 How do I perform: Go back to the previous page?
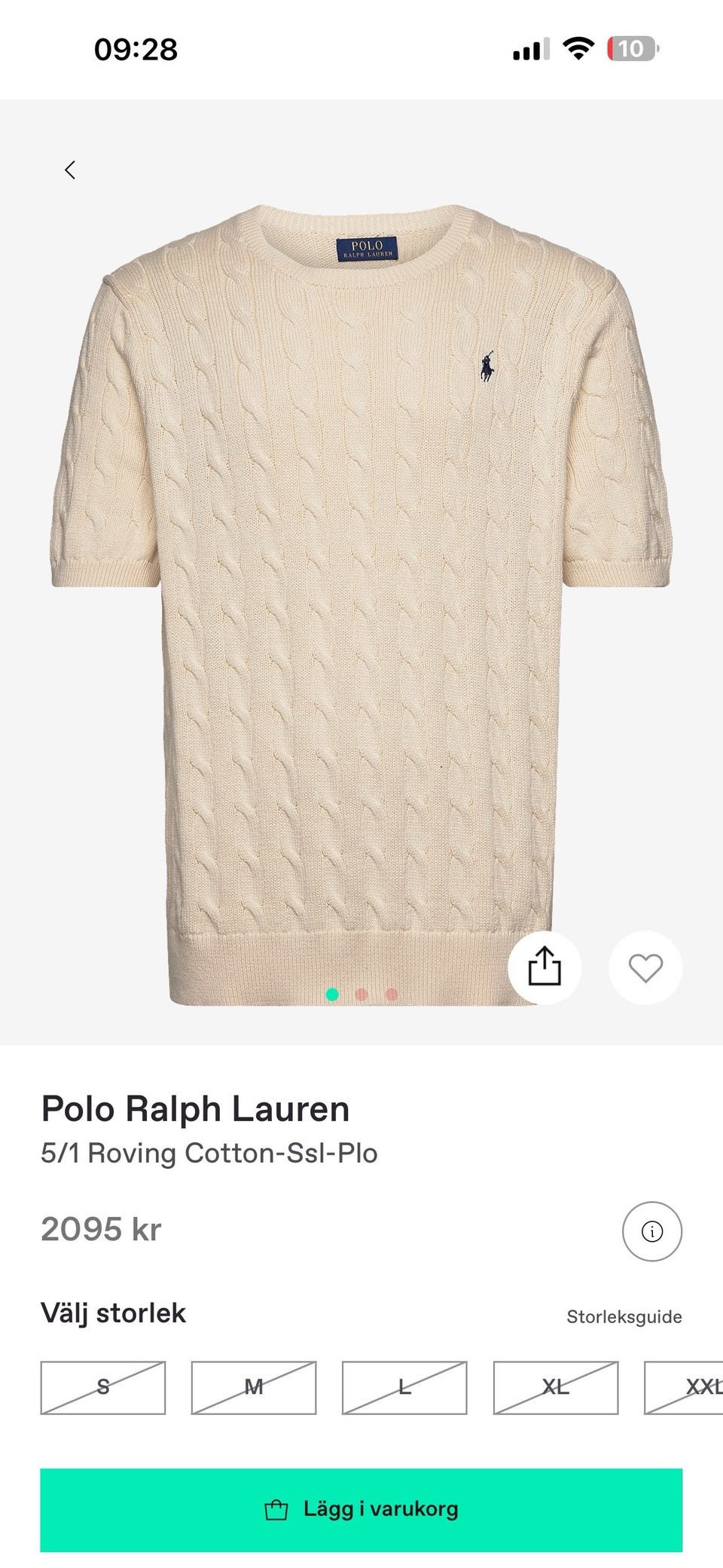coord(70,170)
